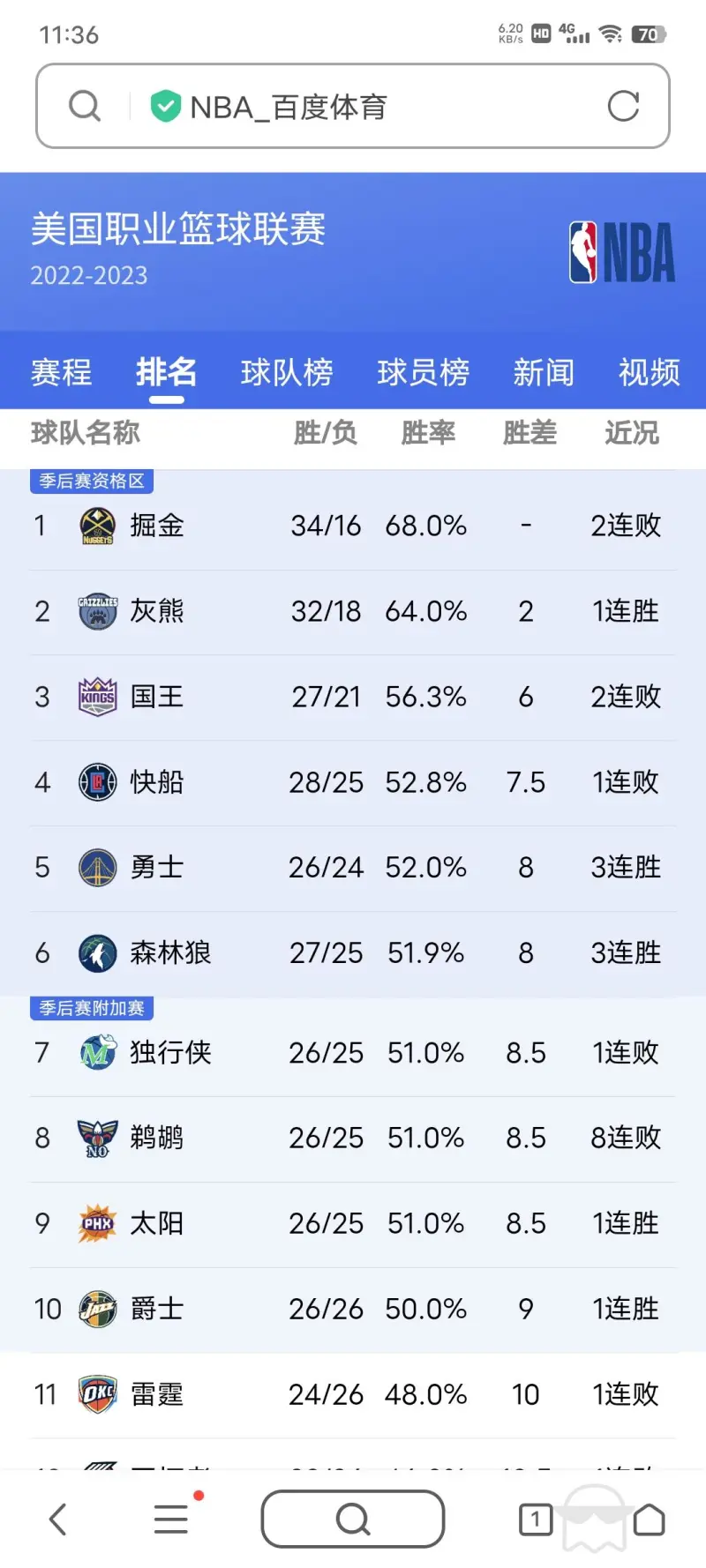Select the 太阳 team row
This screenshot has width=706, height=1568.
coord(353,1224)
